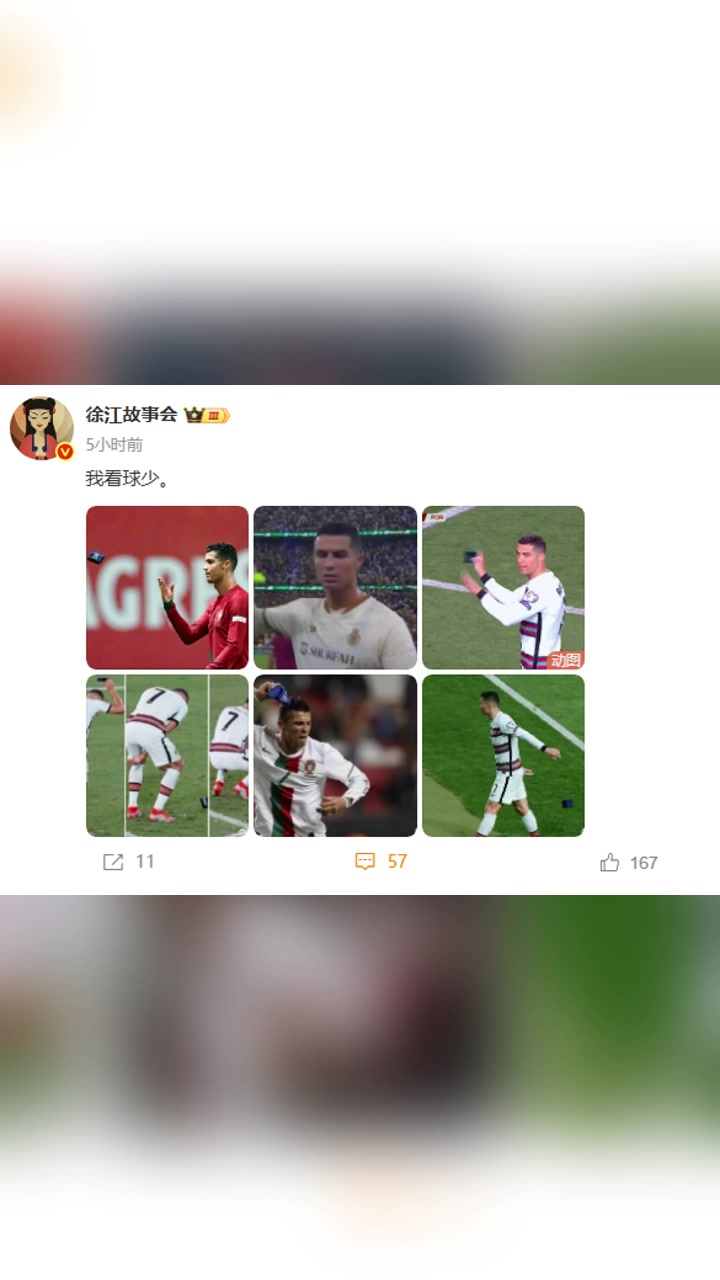The height and width of the screenshot is (1280, 720).
Task: Open the three-panel photo of jersey number 7
Action: [x=167, y=755]
